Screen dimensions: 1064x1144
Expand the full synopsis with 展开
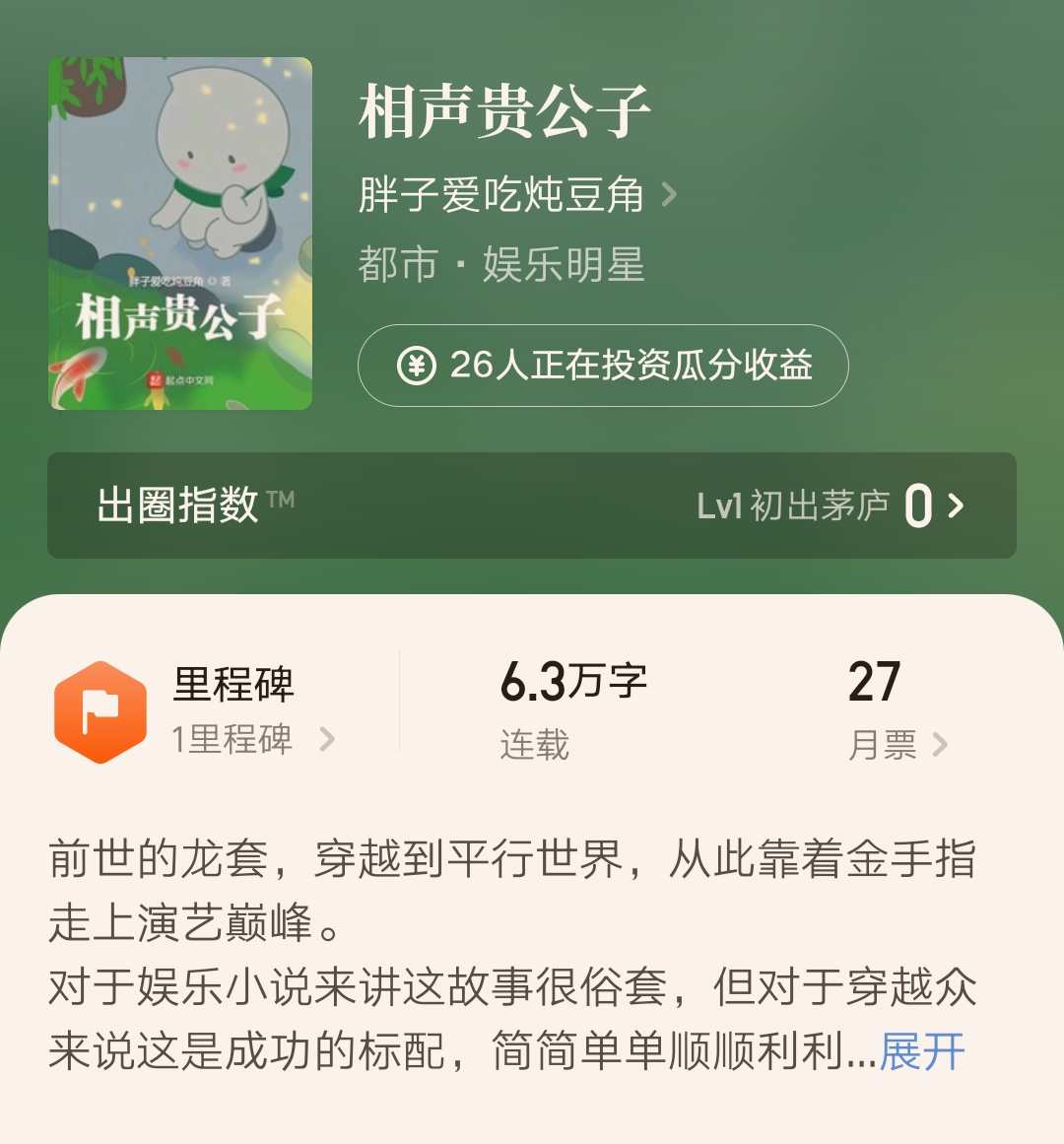click(920, 1052)
